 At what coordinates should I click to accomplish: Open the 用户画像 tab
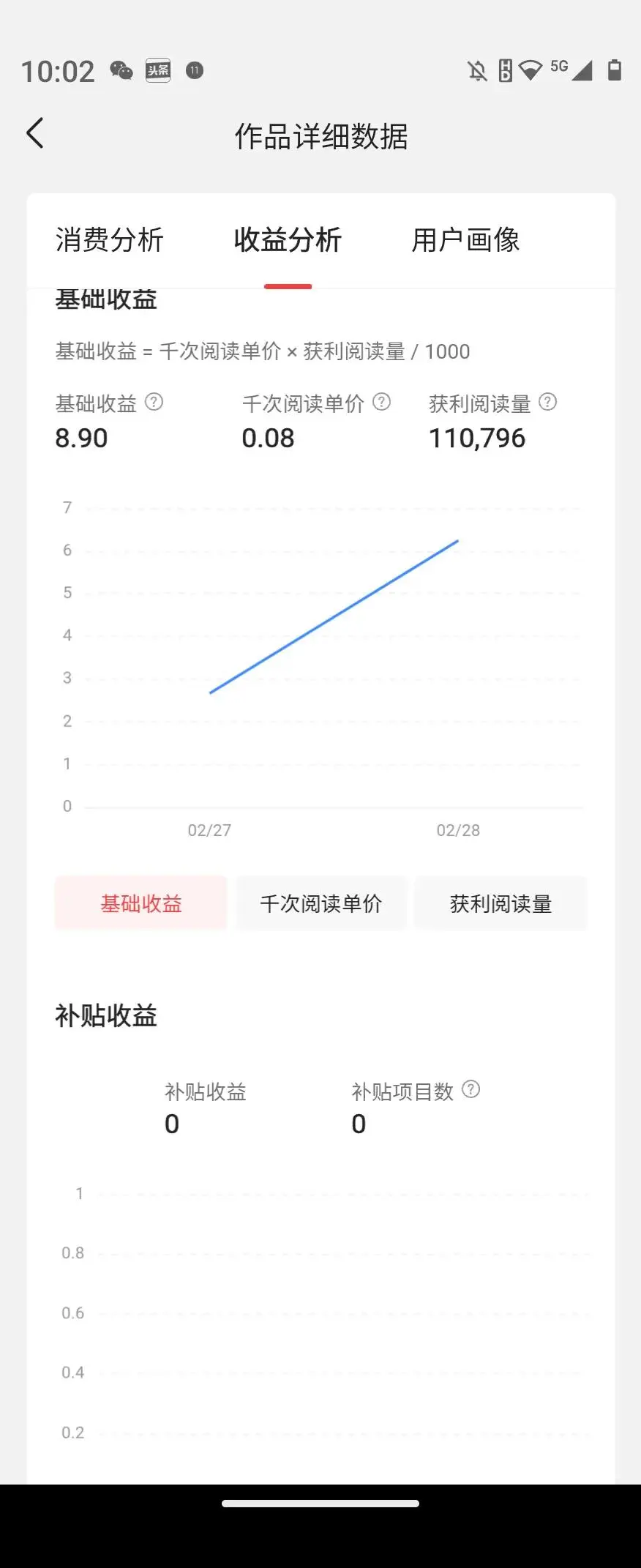[465, 240]
